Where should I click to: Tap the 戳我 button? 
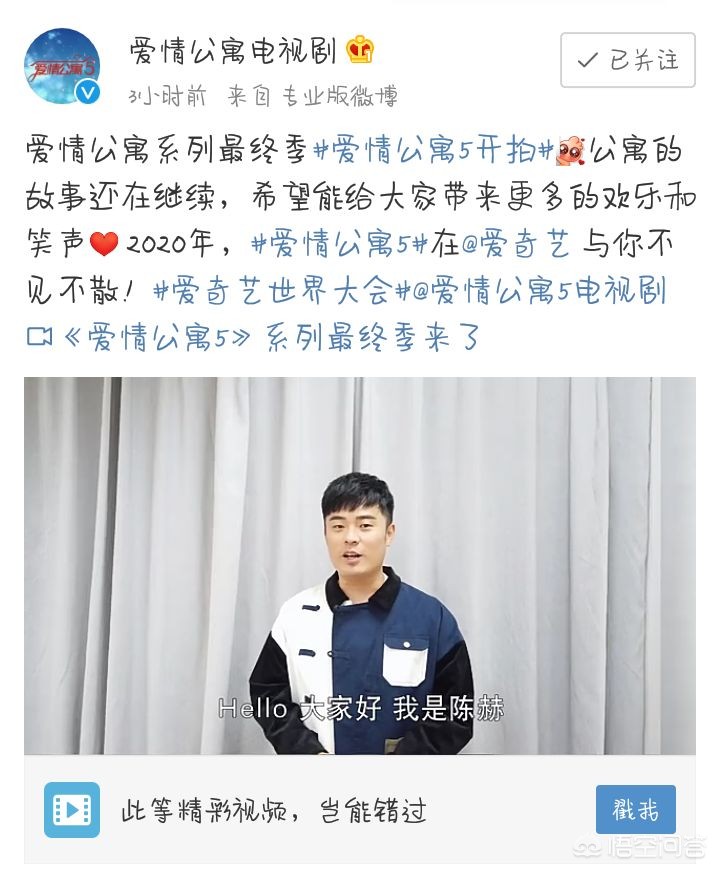[x=636, y=809]
